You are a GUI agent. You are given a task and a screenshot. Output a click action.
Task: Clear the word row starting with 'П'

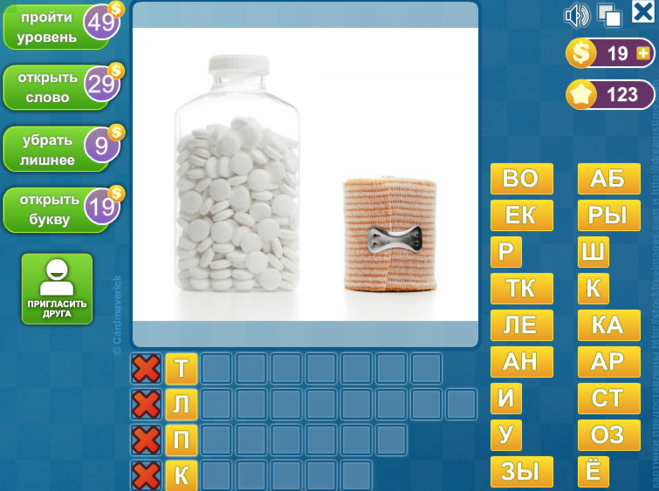(146, 440)
